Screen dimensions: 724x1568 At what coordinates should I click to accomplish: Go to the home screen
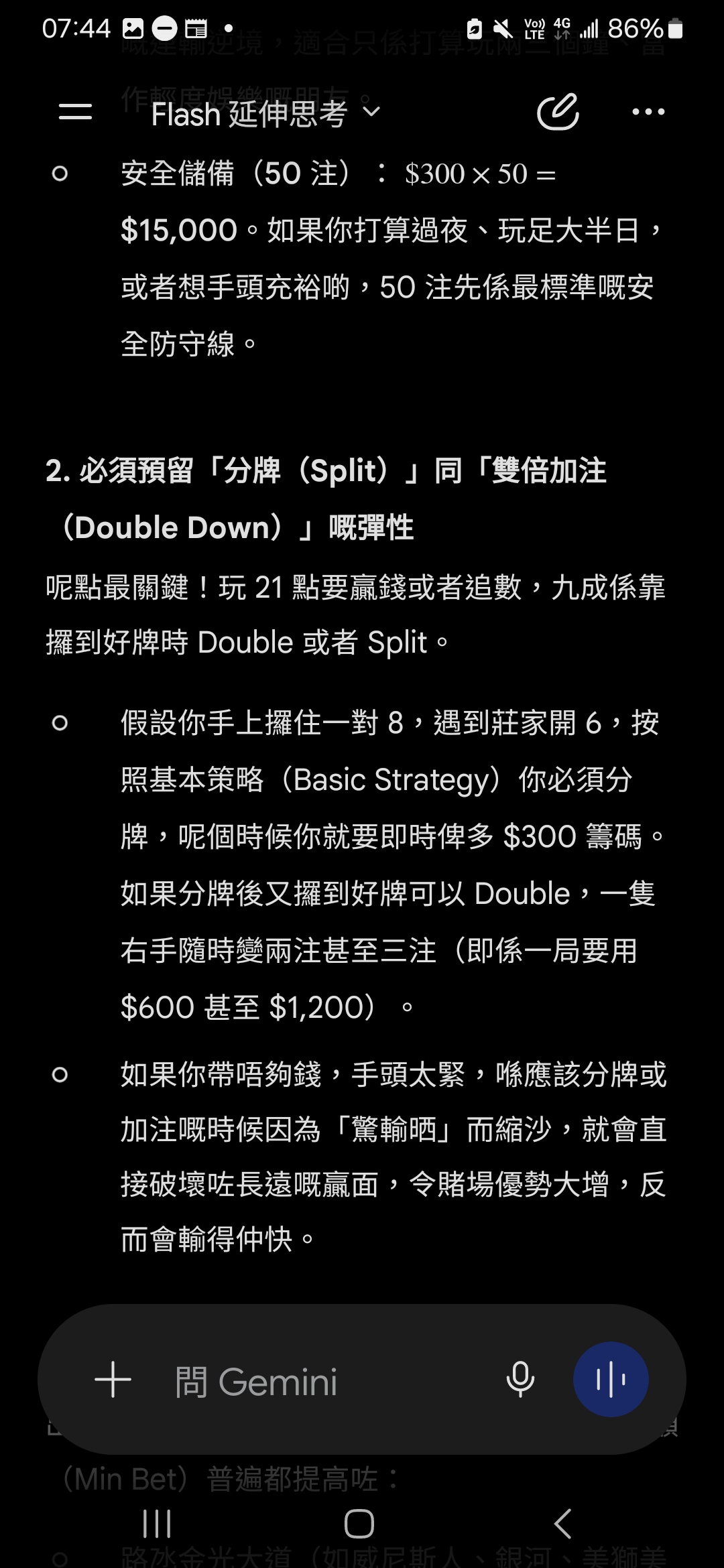pyautogui.click(x=359, y=1524)
